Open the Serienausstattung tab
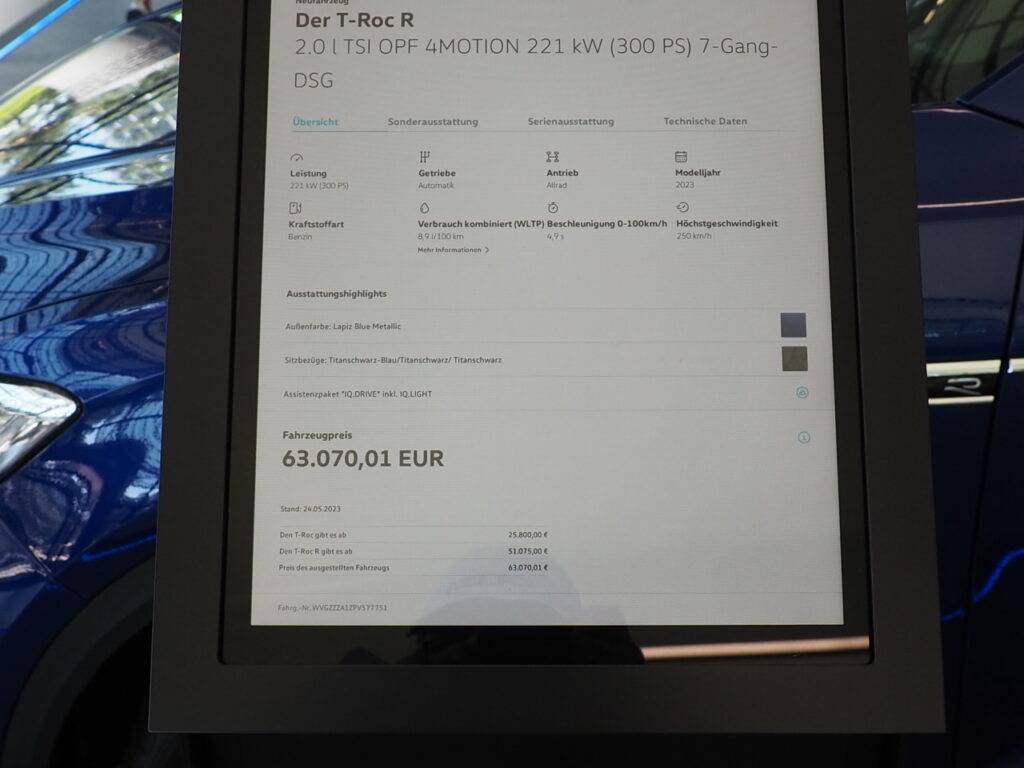The image size is (1024, 768). pyautogui.click(x=570, y=122)
